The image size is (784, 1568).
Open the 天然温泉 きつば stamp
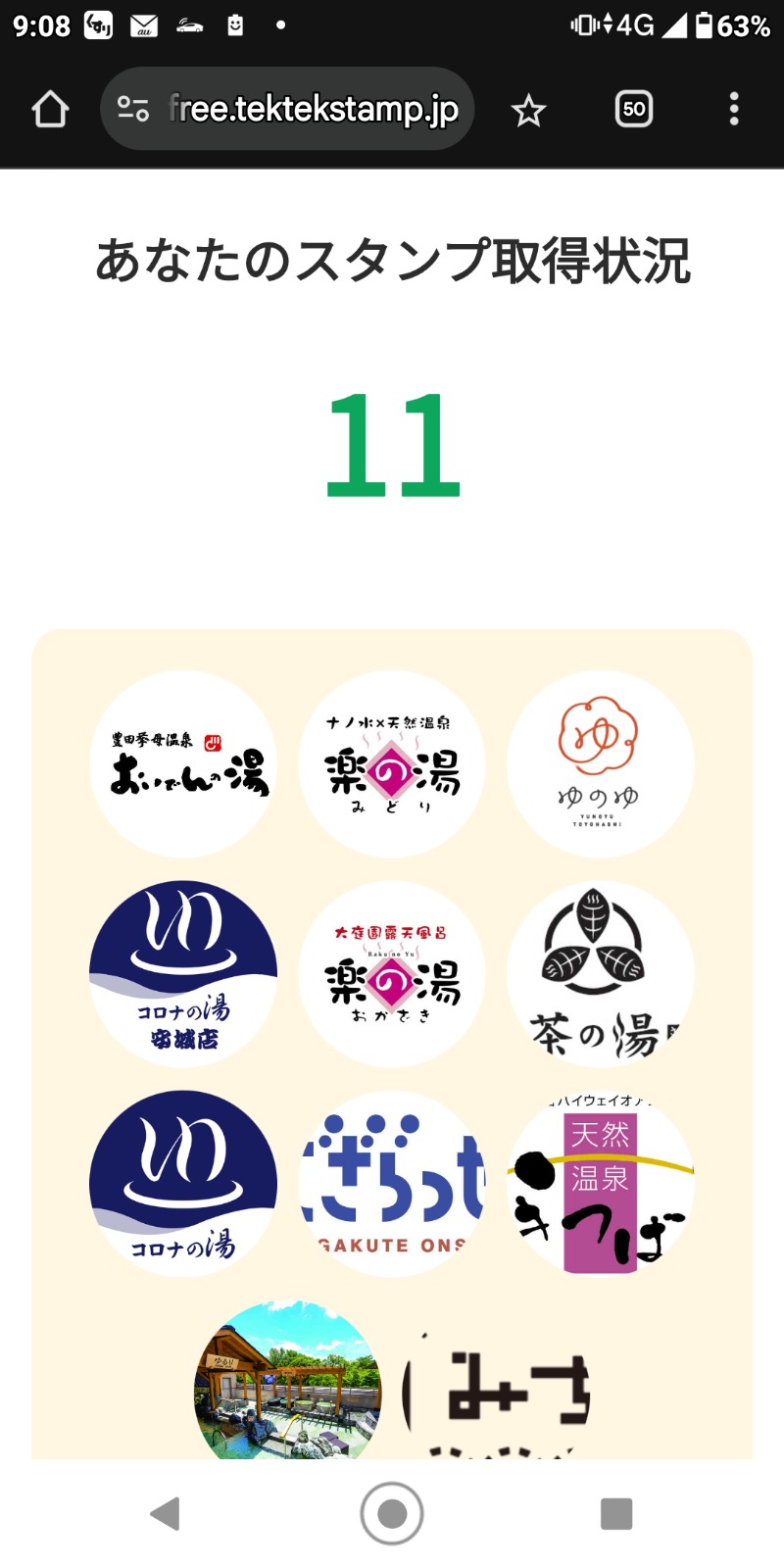pos(600,1183)
